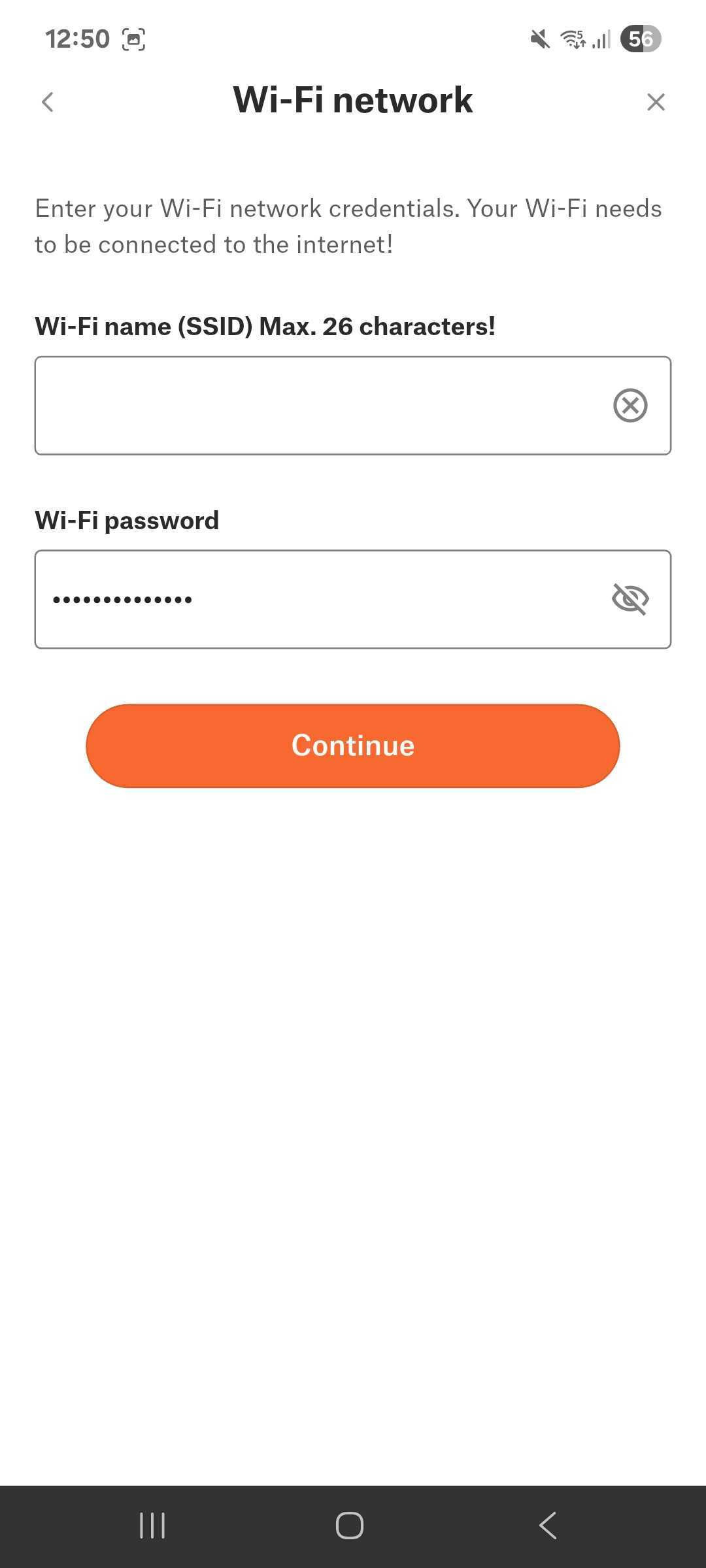Show the hidden Wi-Fi password
Screen dimensions: 706x1568
[630, 599]
